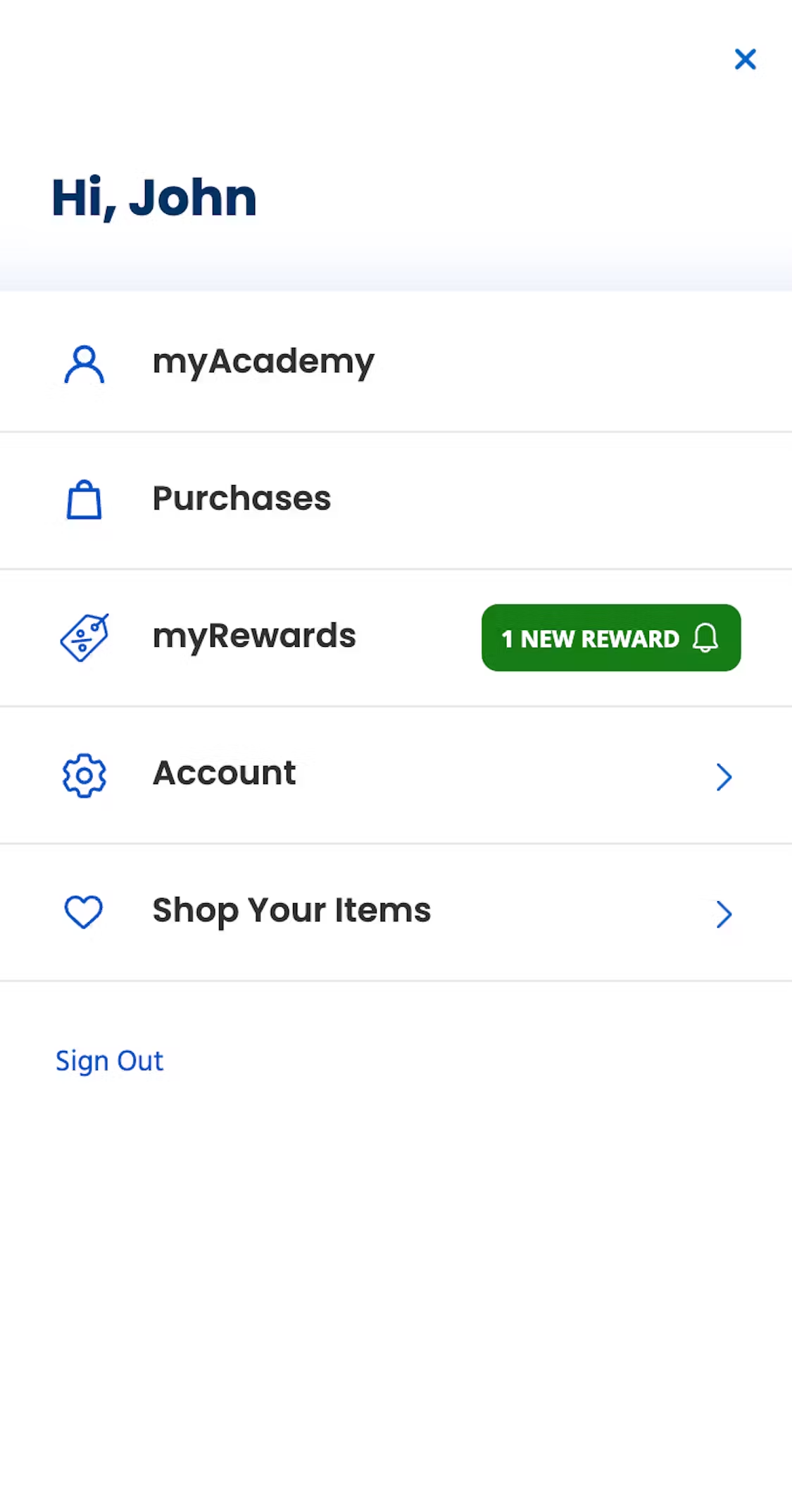
Task: Sign out of John's account
Action: click(109, 1060)
